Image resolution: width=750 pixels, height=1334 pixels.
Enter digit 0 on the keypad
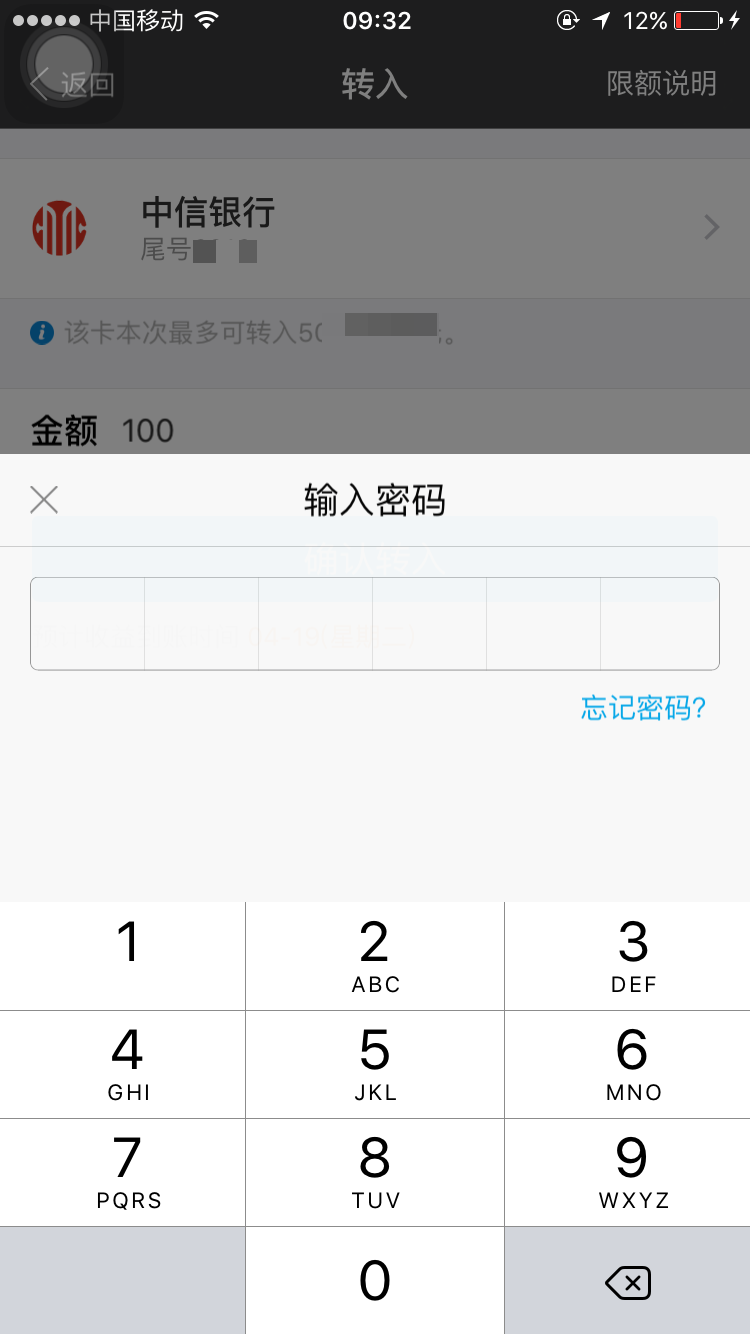click(x=375, y=1280)
